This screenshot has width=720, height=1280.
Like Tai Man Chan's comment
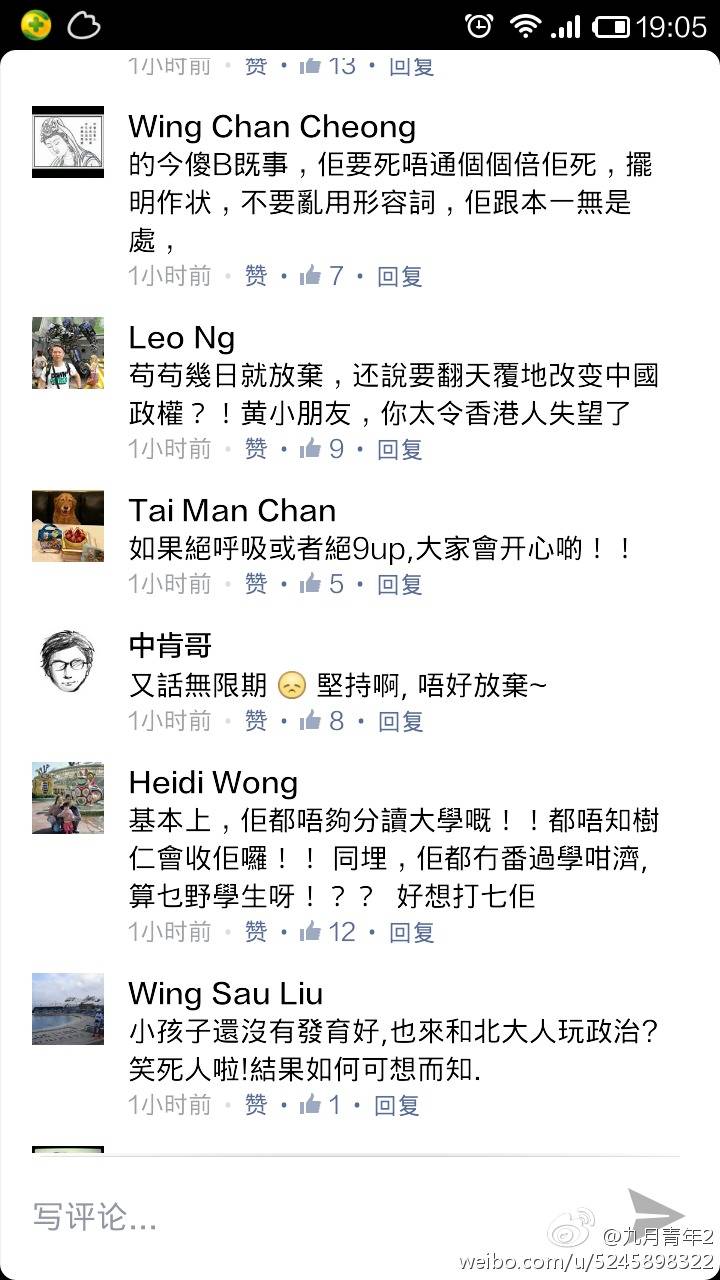pyautogui.click(x=256, y=583)
